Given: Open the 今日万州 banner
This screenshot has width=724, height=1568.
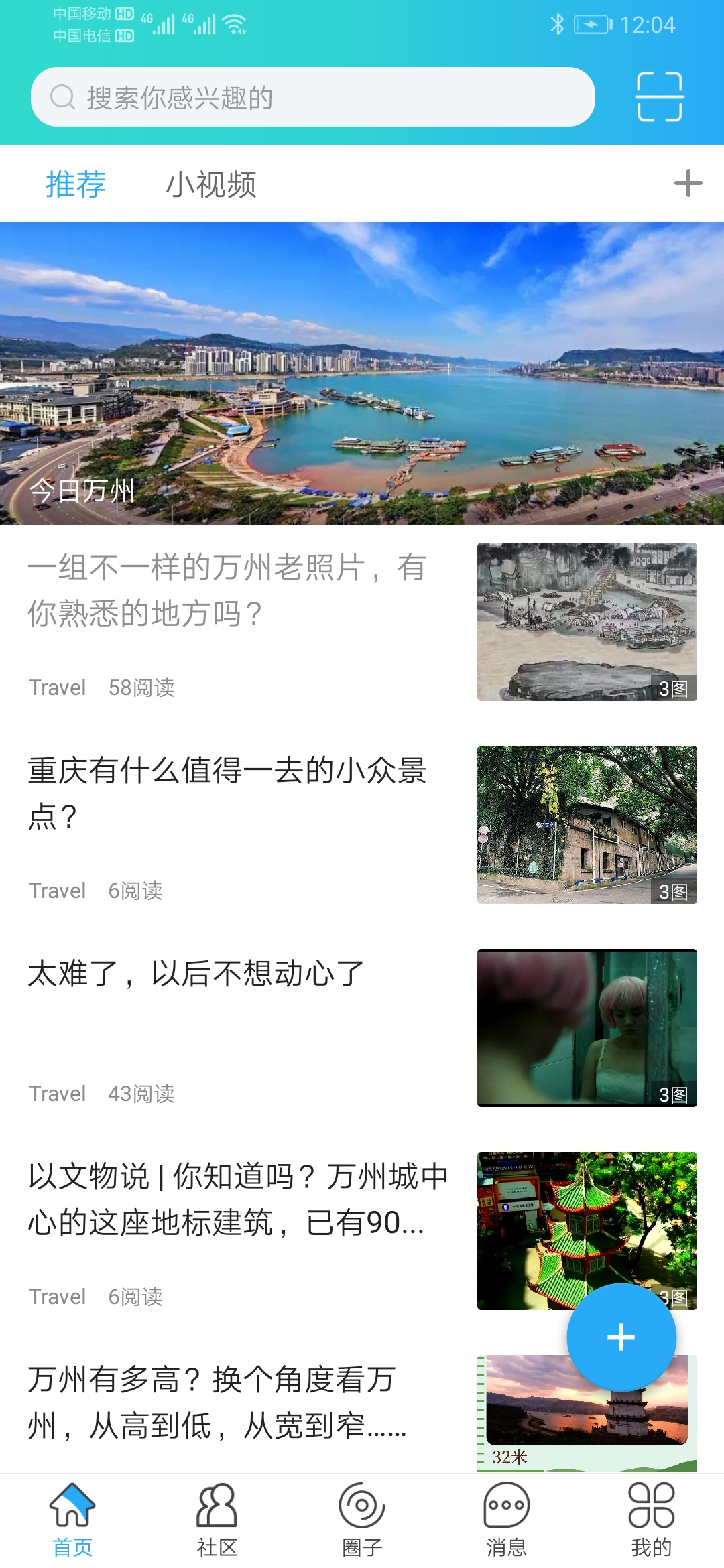Looking at the screenshot, I should (362, 373).
